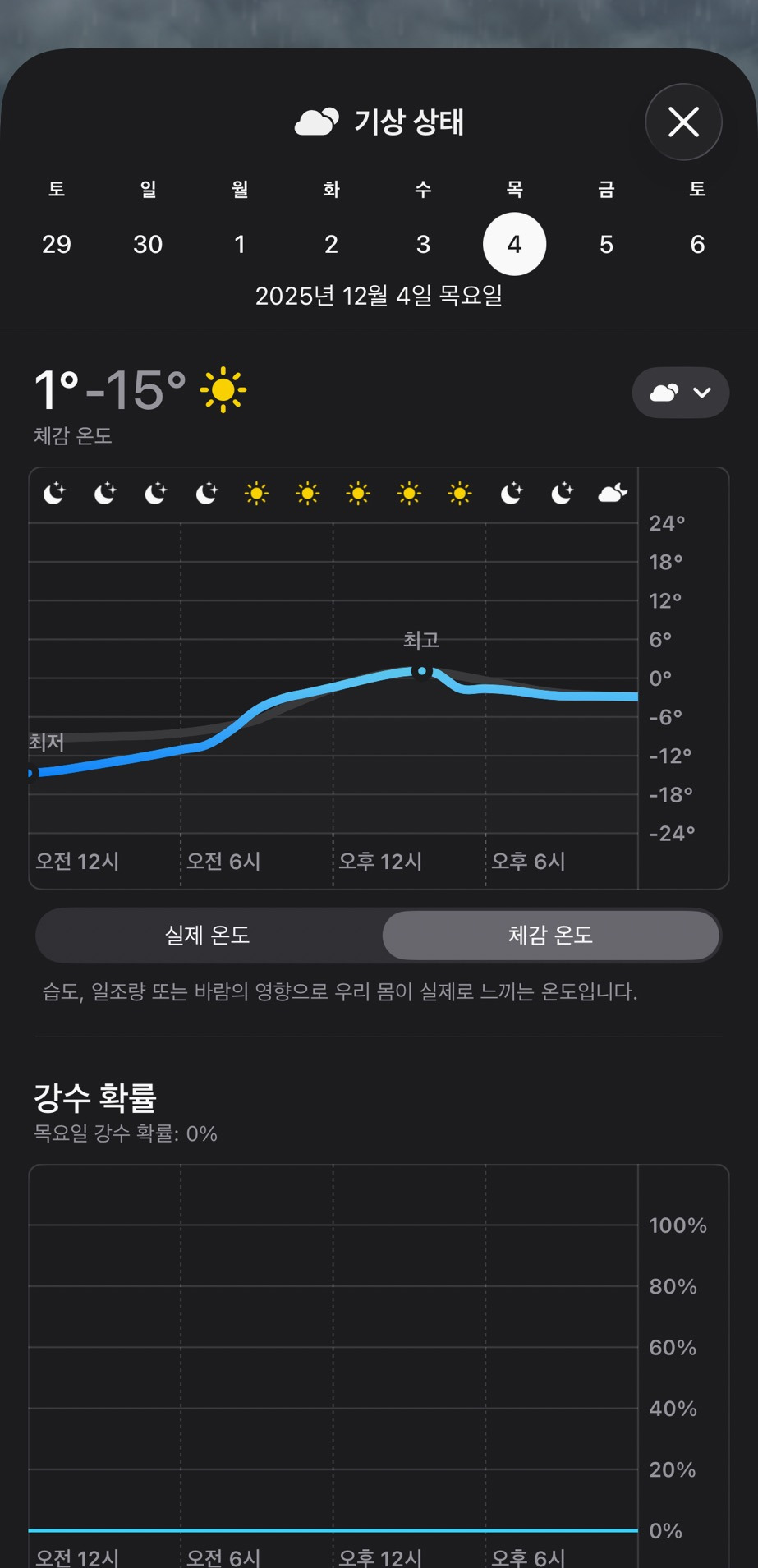Select Sunday the 30th
The image size is (758, 1568).
148,244
